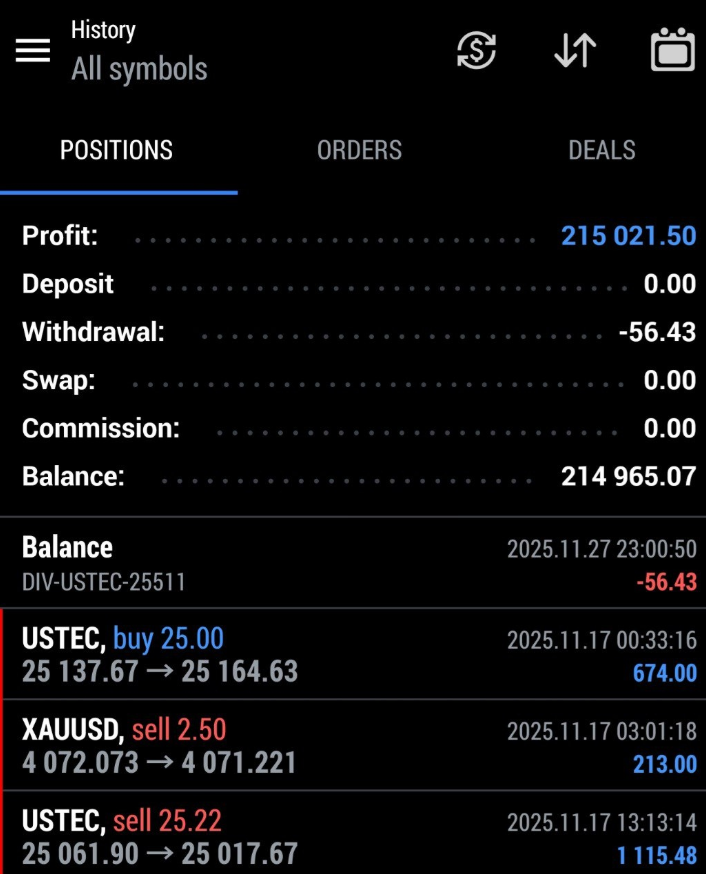Switch to the ORDERS tab
706x874 pixels.
click(x=359, y=151)
